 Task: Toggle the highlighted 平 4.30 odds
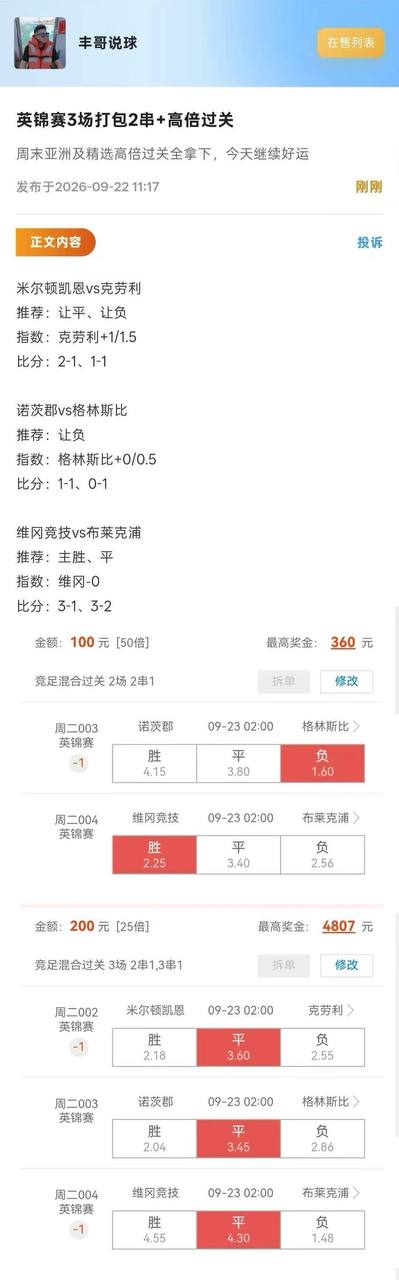[238, 1229]
